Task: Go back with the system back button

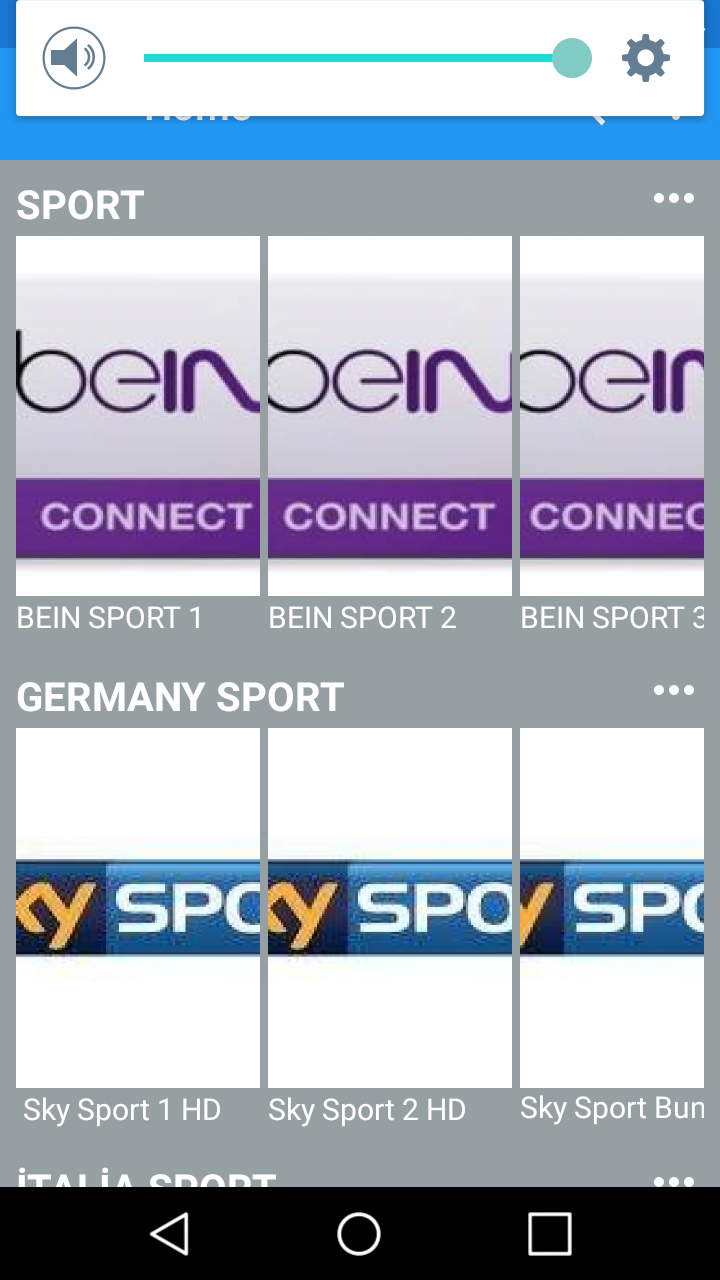Action: (170, 1234)
